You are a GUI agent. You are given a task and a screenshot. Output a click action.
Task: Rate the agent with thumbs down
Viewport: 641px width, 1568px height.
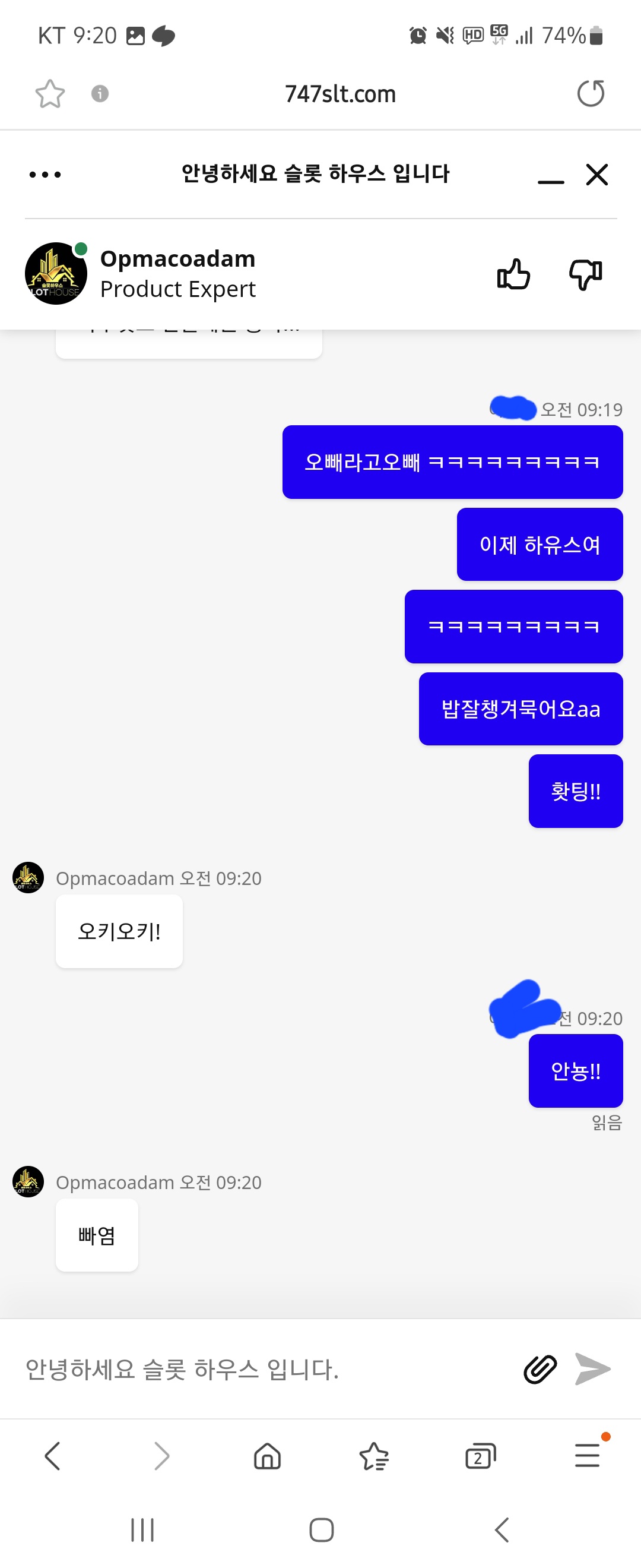click(586, 274)
